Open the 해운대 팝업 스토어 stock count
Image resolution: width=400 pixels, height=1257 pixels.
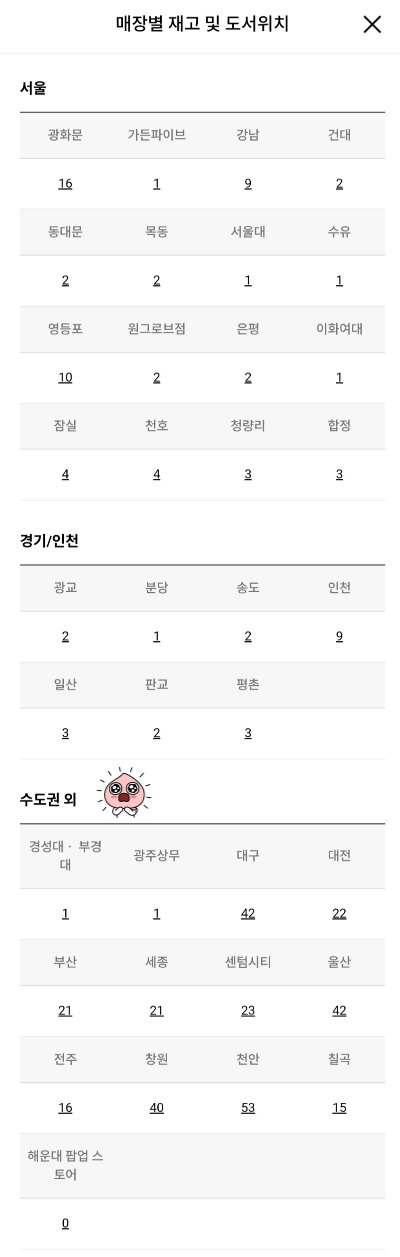65,1224
